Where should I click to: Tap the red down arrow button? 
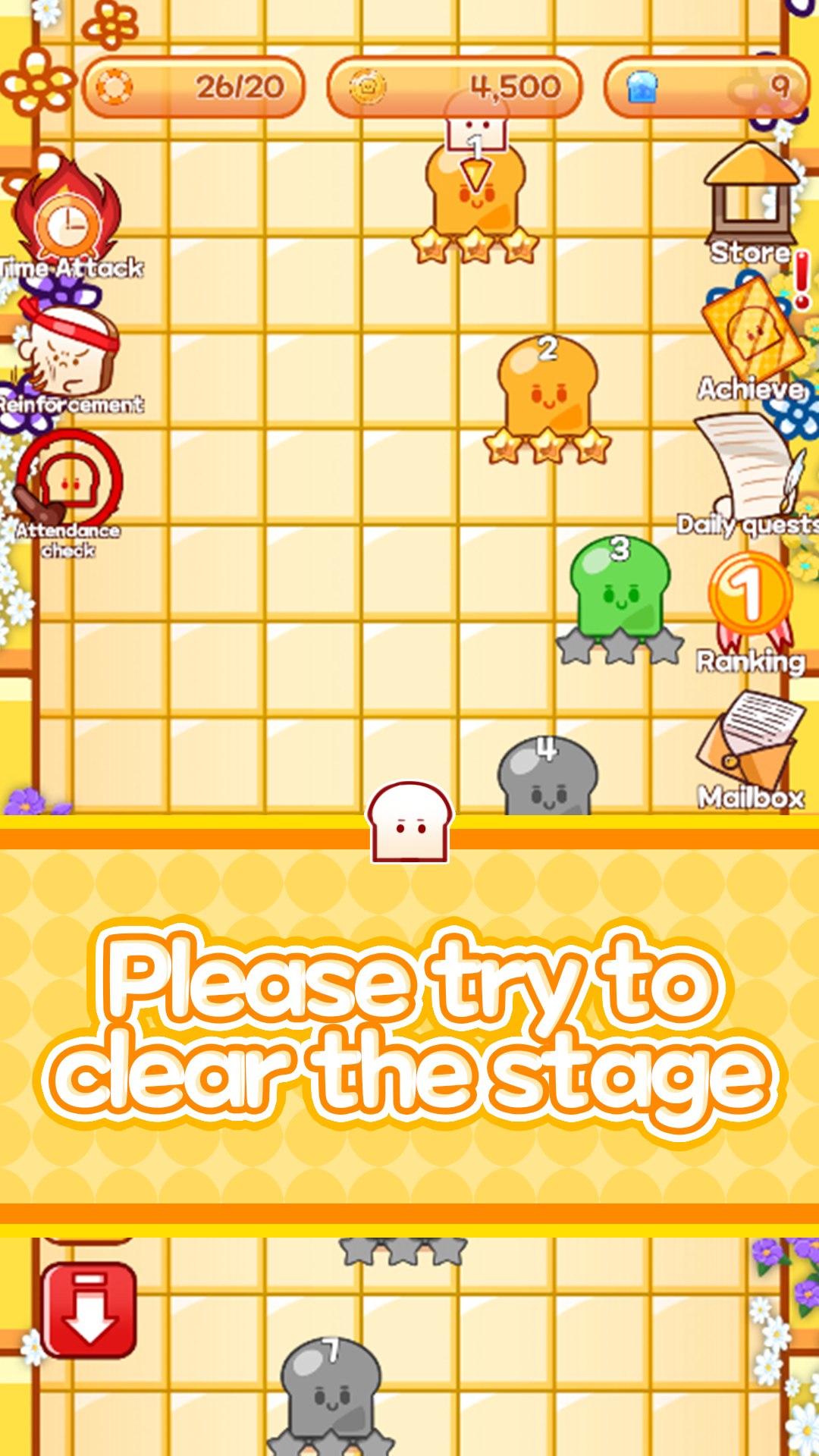(x=89, y=1310)
